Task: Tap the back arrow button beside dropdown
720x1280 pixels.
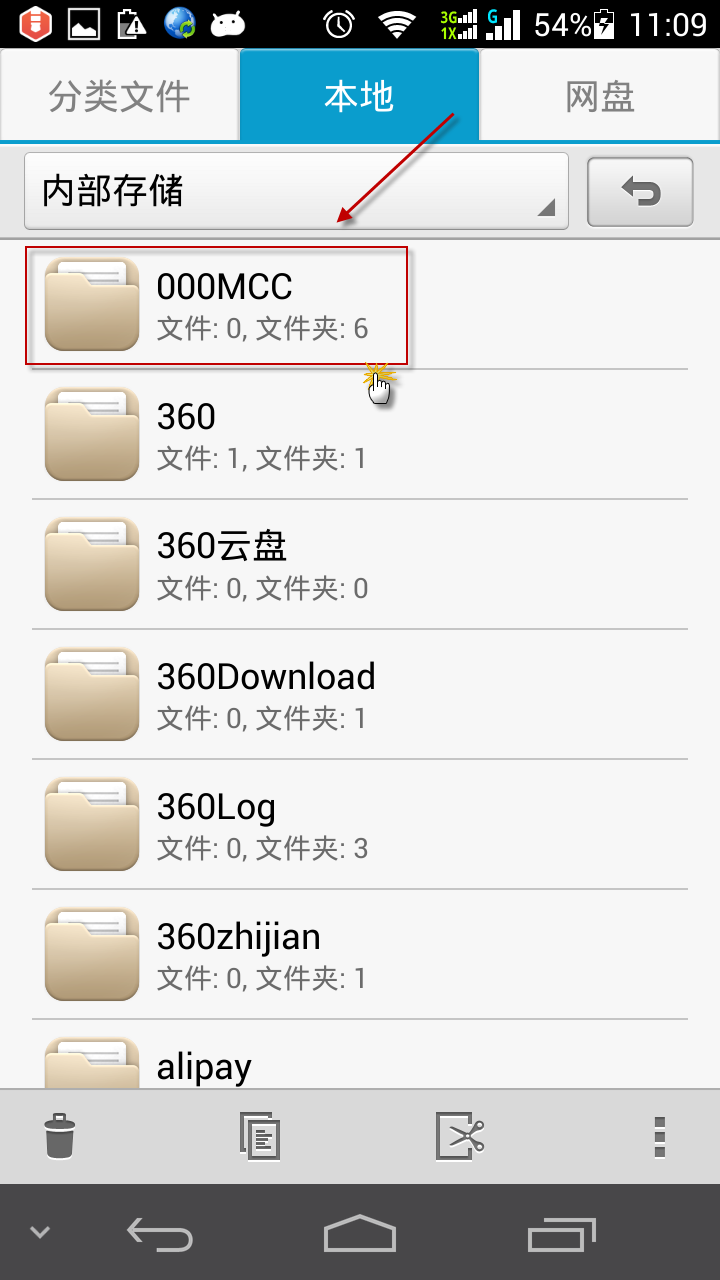Action: tap(640, 191)
